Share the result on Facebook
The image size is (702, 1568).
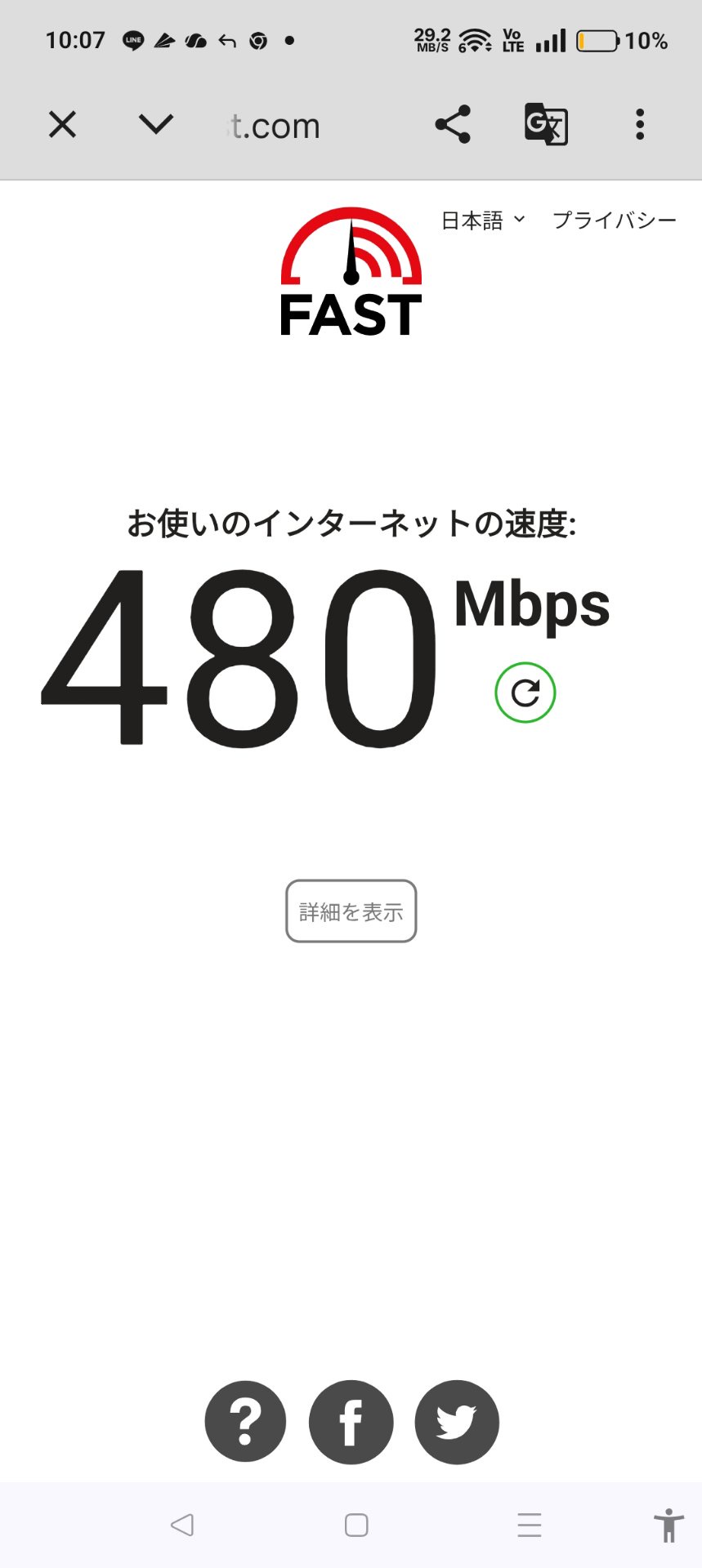tap(351, 1422)
